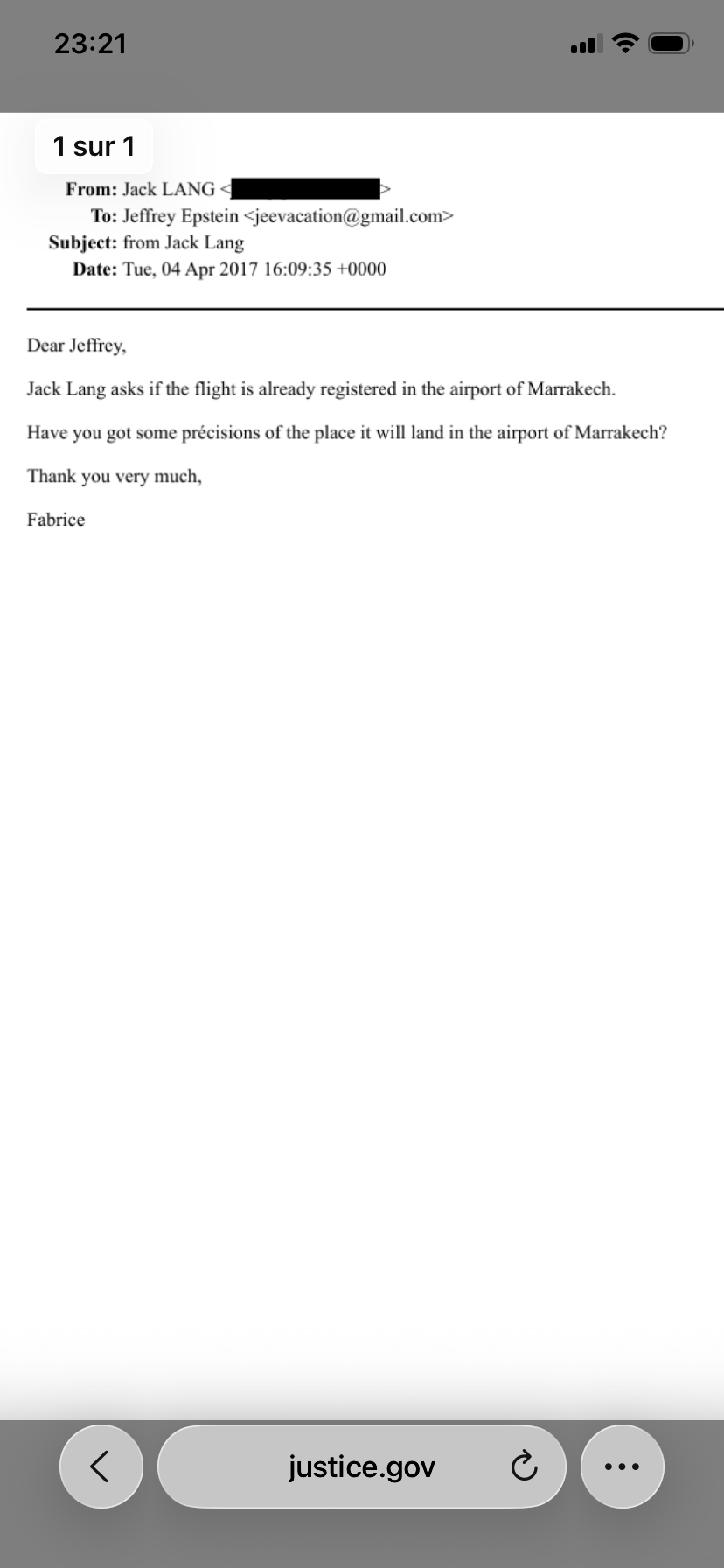Open the justice.gov address bar
724x1568 pixels.
click(361, 1466)
